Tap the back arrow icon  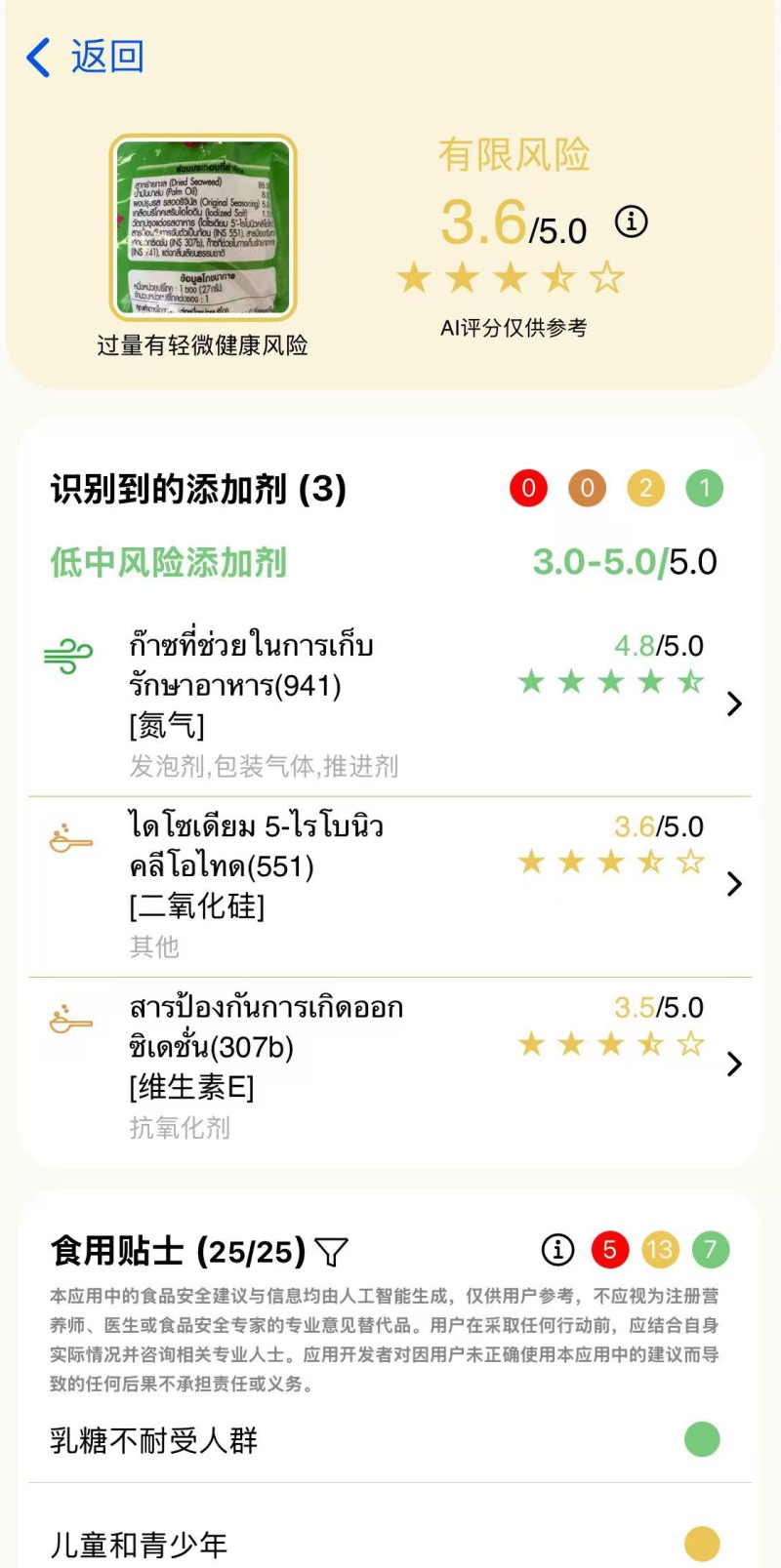point(37,58)
